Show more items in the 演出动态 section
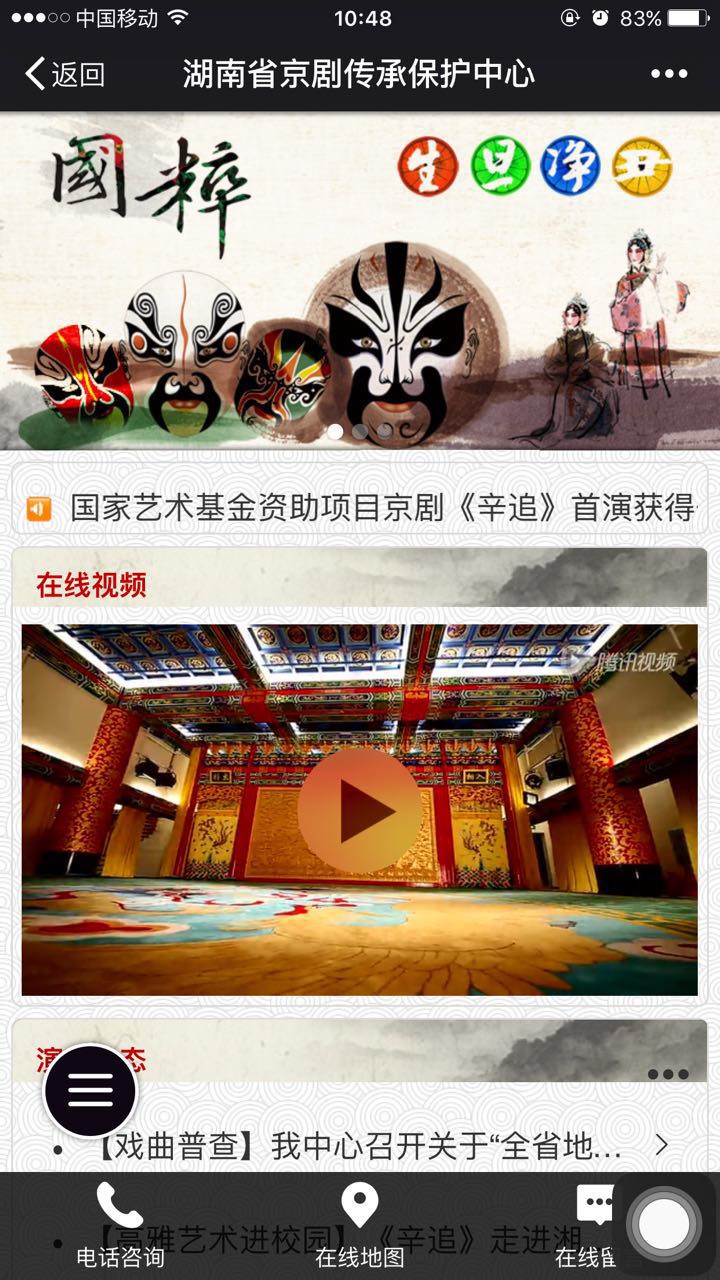The image size is (720, 1280). [667, 1075]
